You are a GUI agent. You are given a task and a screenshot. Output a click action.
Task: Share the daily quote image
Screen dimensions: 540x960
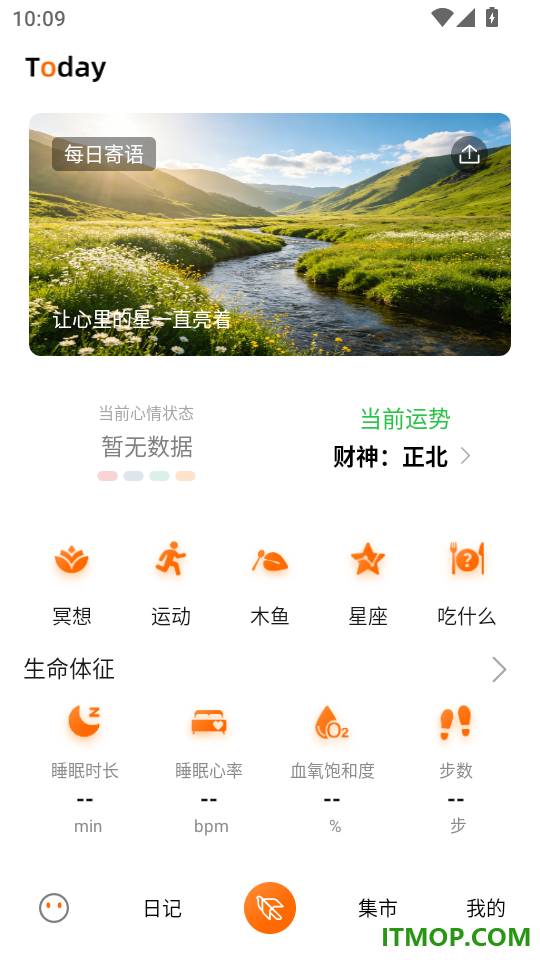[469, 154]
